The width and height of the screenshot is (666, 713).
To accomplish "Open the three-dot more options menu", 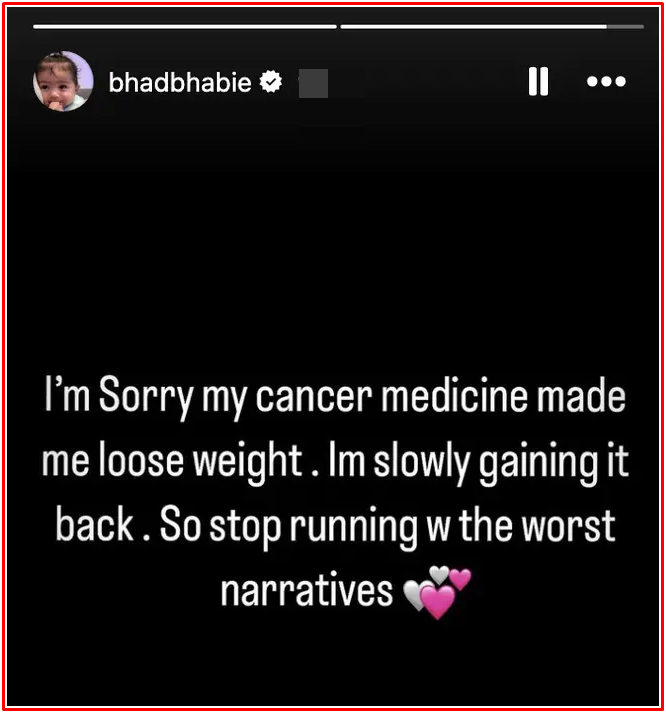I will [606, 82].
